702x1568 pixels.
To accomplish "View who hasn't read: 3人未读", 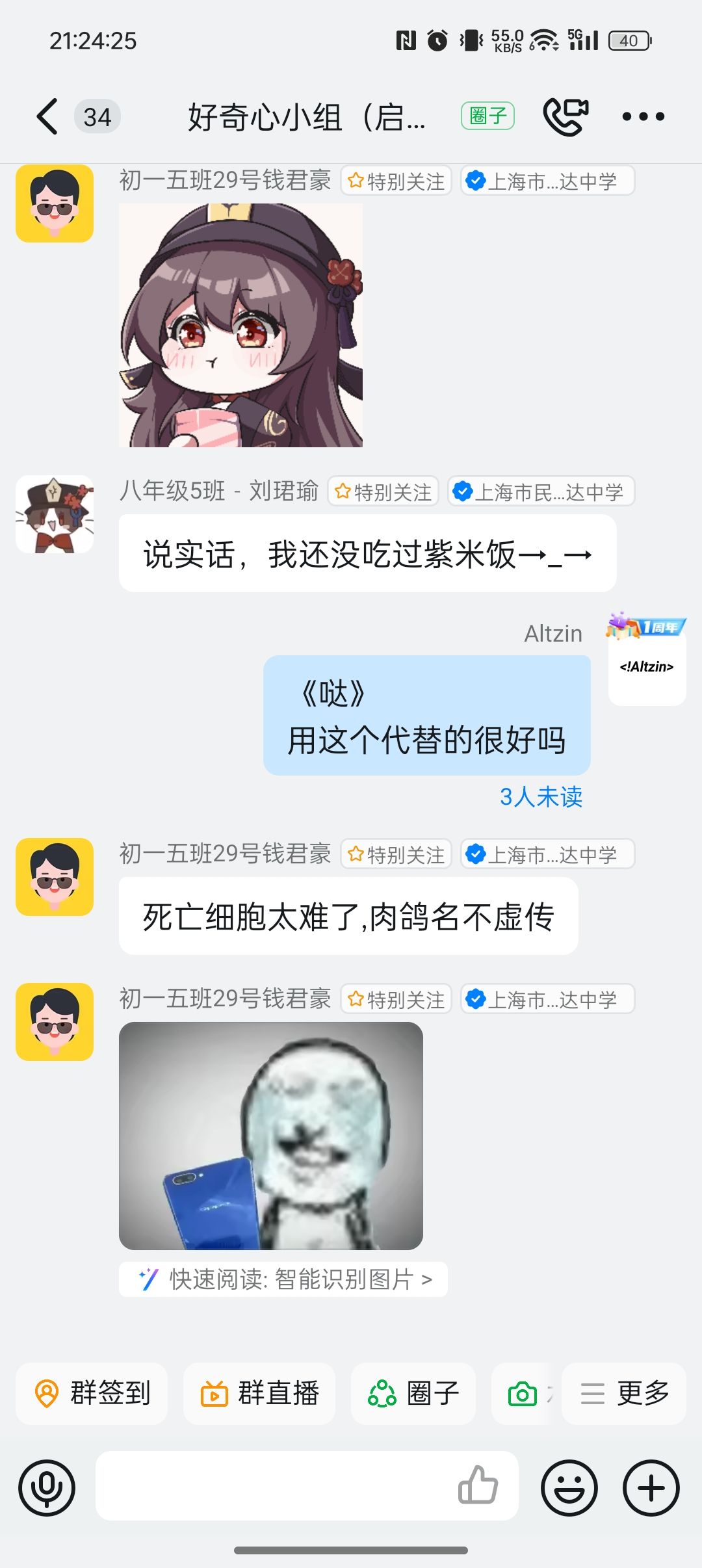I will click(x=541, y=796).
